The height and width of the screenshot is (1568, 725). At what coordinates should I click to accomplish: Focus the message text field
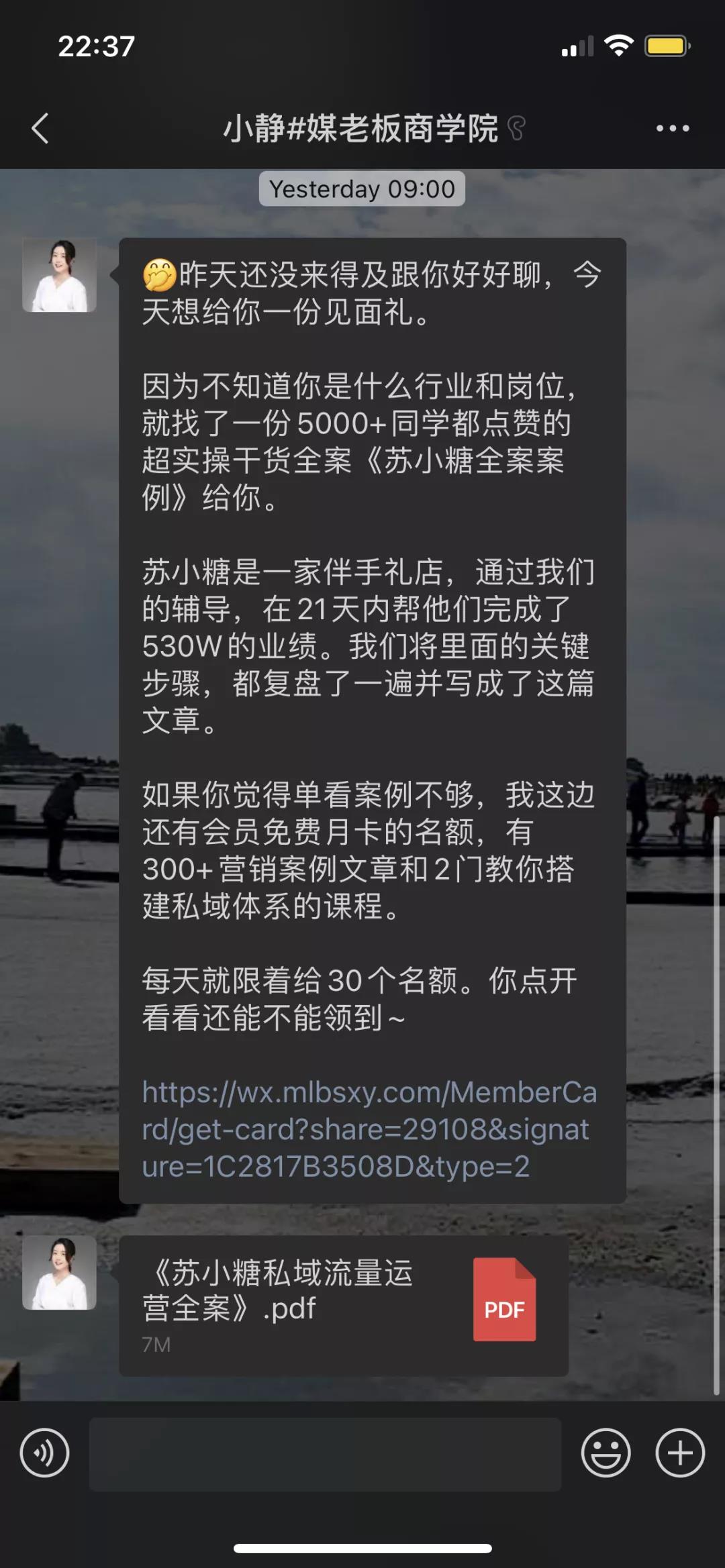[x=325, y=1454]
